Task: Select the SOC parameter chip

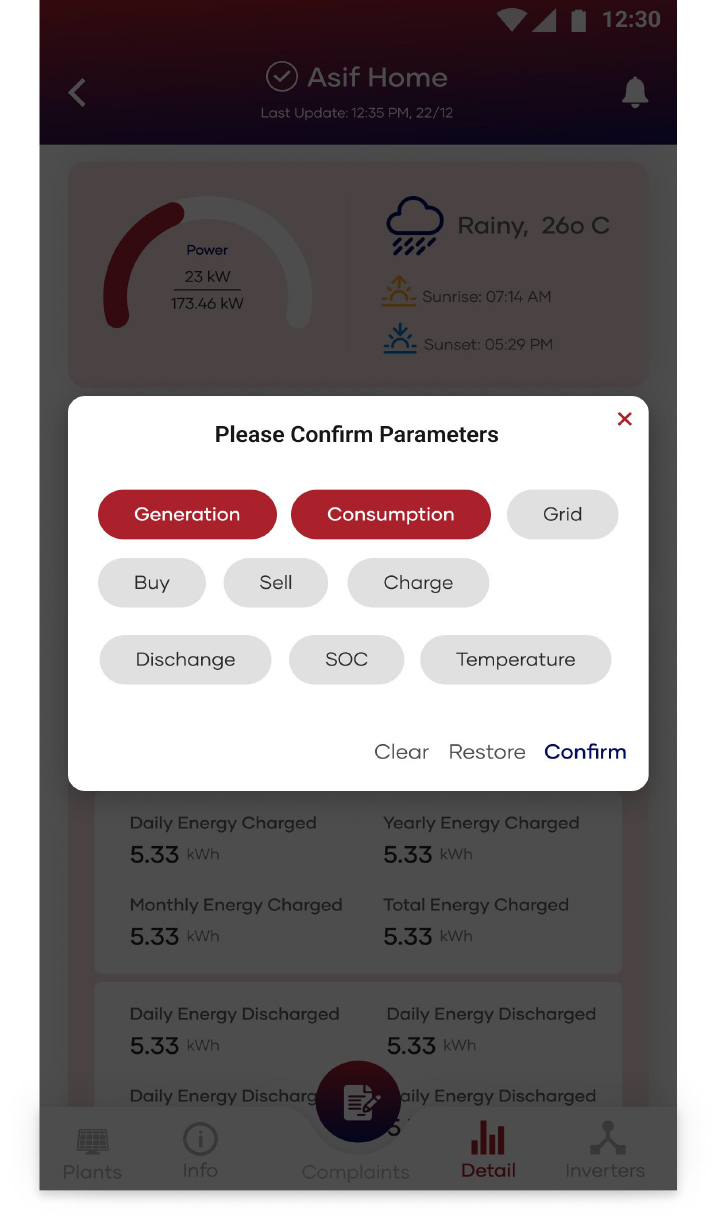Action: coord(346,660)
